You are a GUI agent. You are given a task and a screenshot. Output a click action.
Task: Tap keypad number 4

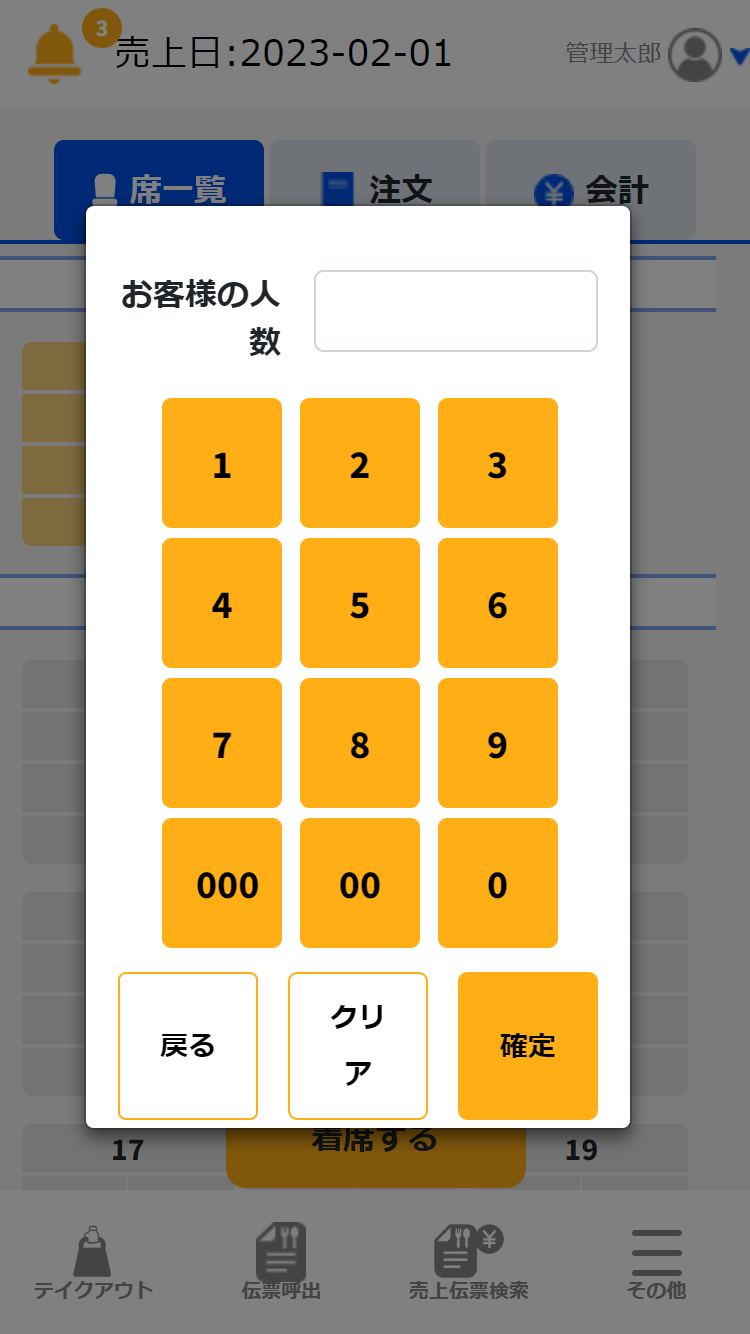click(x=222, y=603)
